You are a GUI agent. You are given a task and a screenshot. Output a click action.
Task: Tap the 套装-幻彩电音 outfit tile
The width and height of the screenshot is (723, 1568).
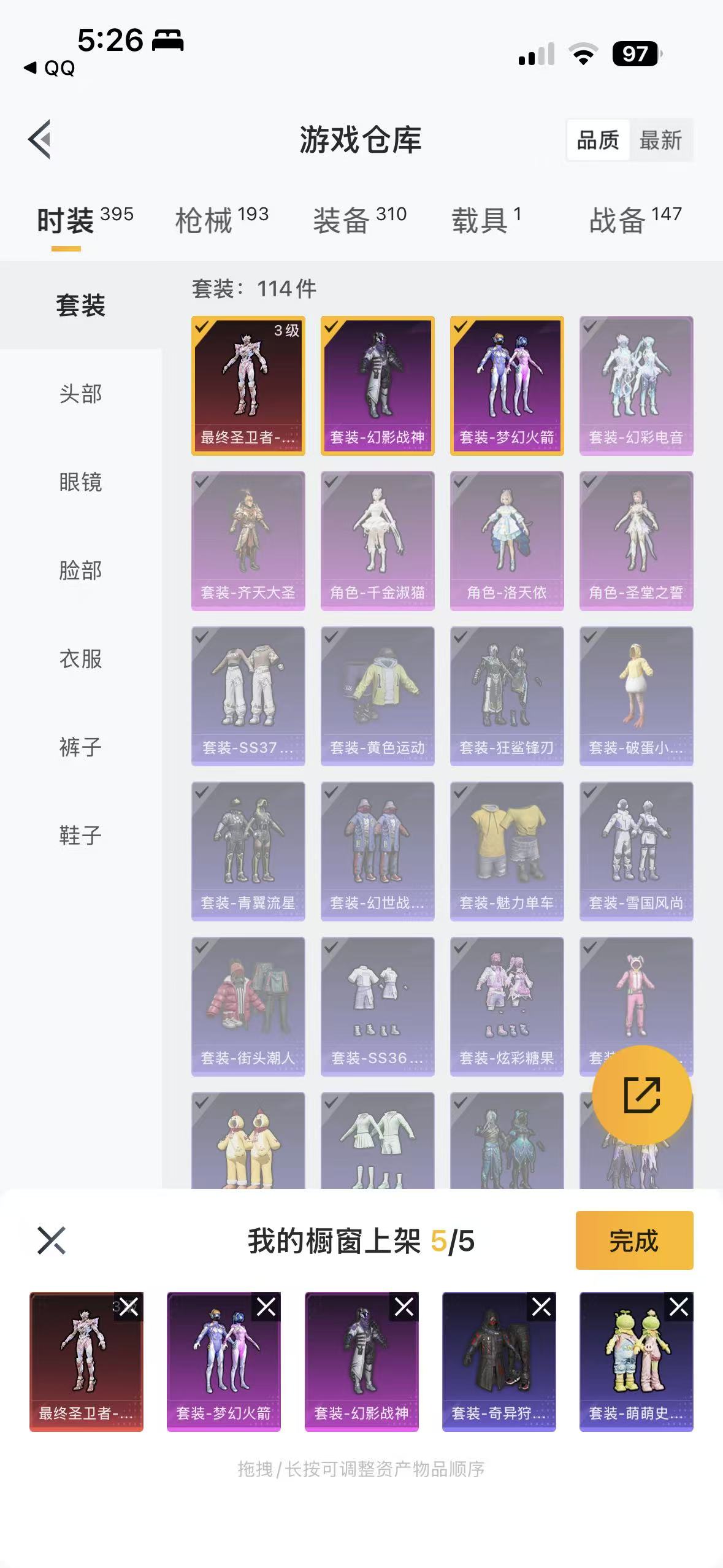(x=636, y=385)
